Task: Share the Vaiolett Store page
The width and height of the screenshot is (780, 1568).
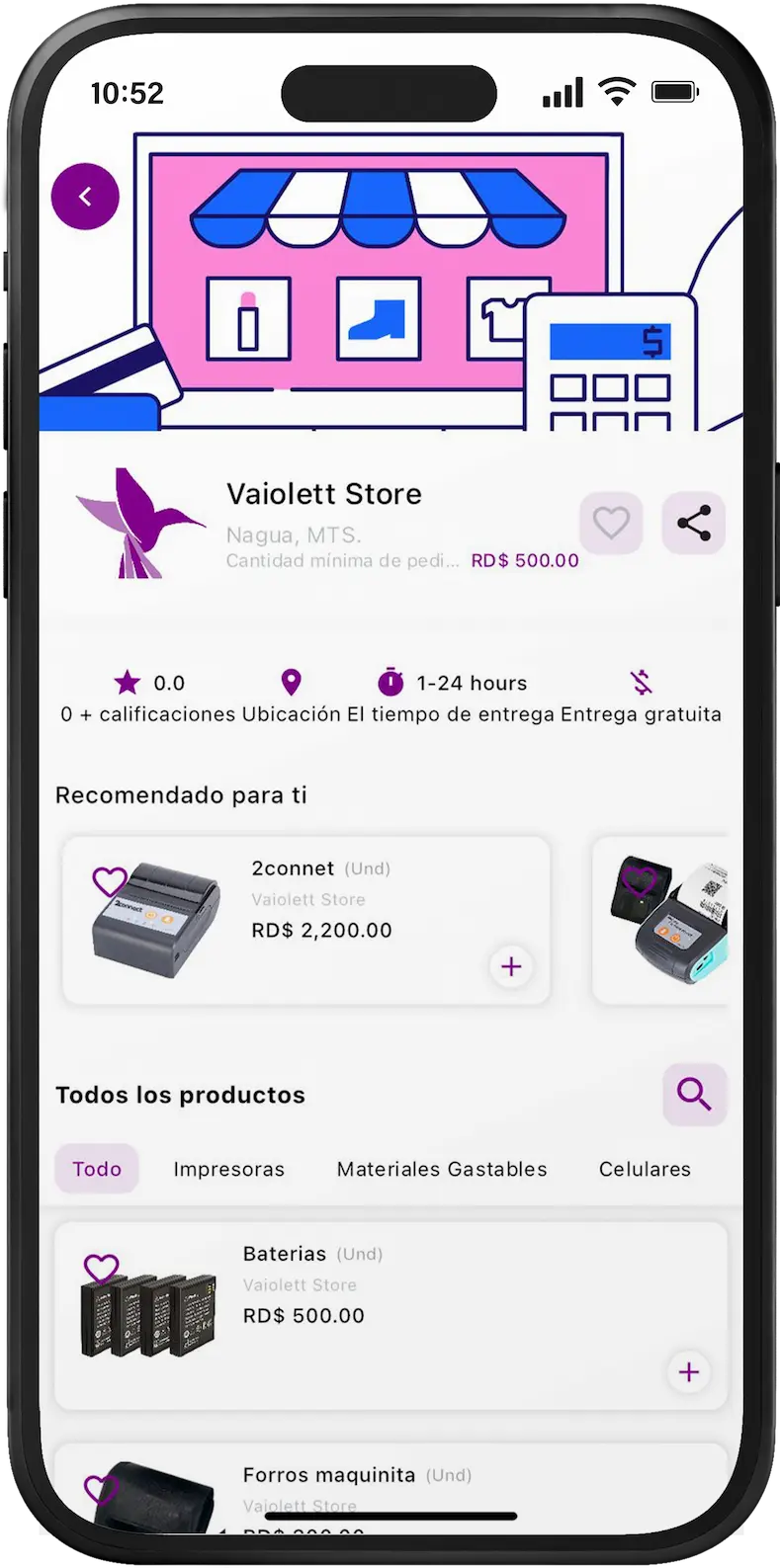Action: point(694,523)
